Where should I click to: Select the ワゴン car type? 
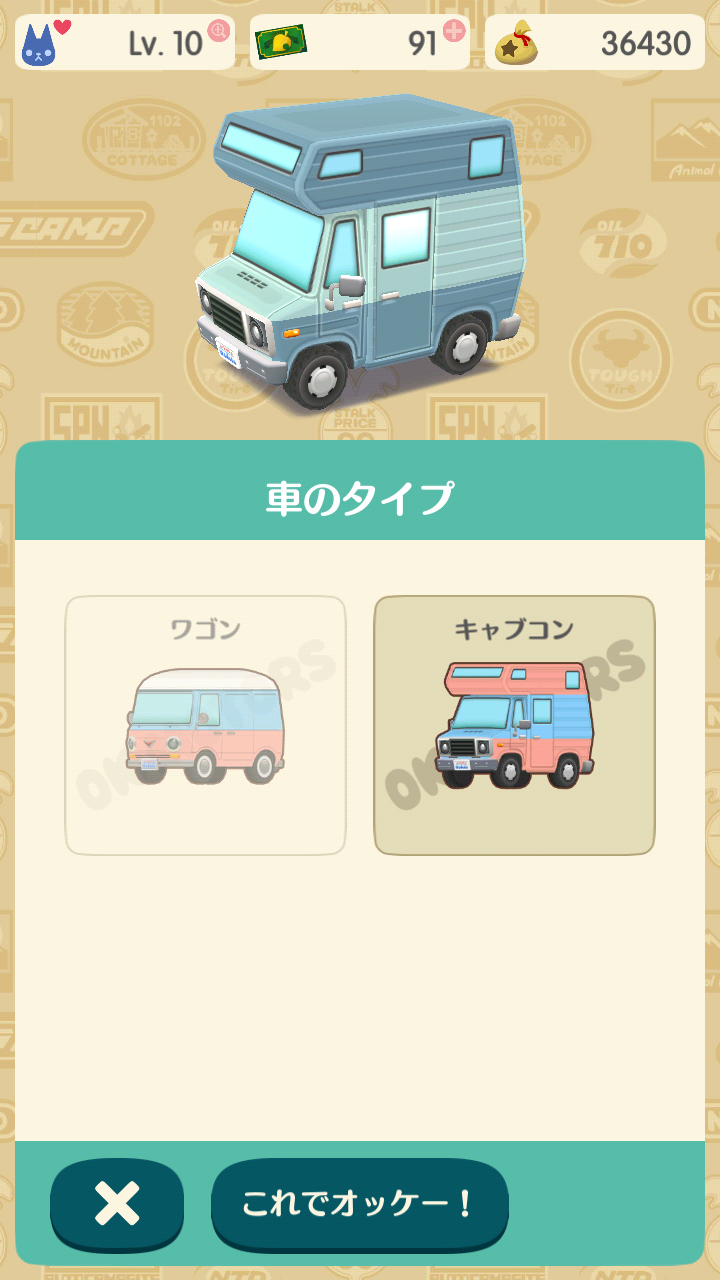pos(205,725)
